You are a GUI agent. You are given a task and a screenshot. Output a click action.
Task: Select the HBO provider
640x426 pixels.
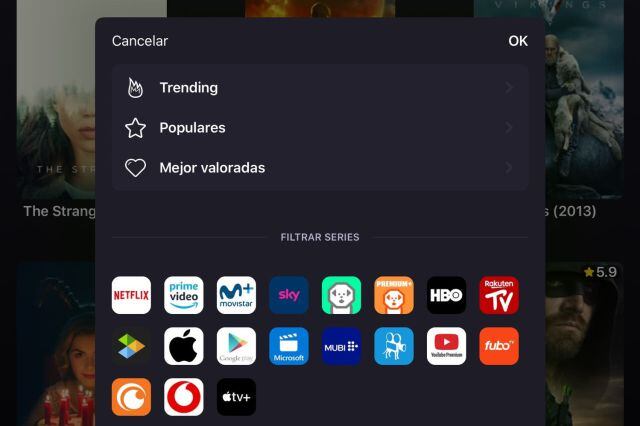tap(446, 295)
